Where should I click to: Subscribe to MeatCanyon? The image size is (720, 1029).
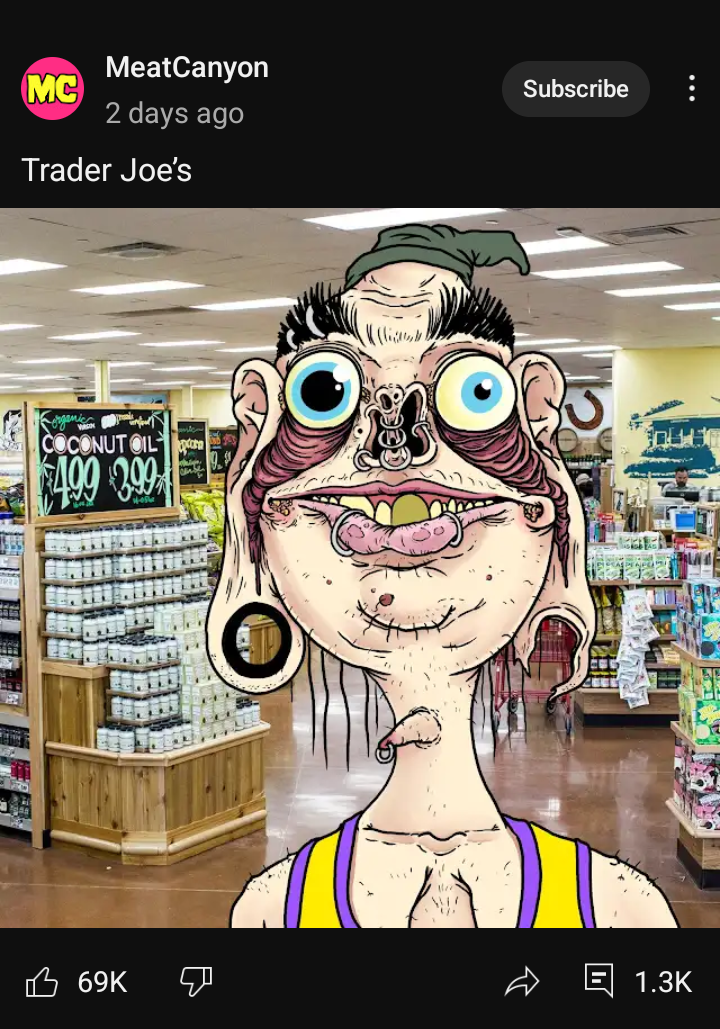575,89
